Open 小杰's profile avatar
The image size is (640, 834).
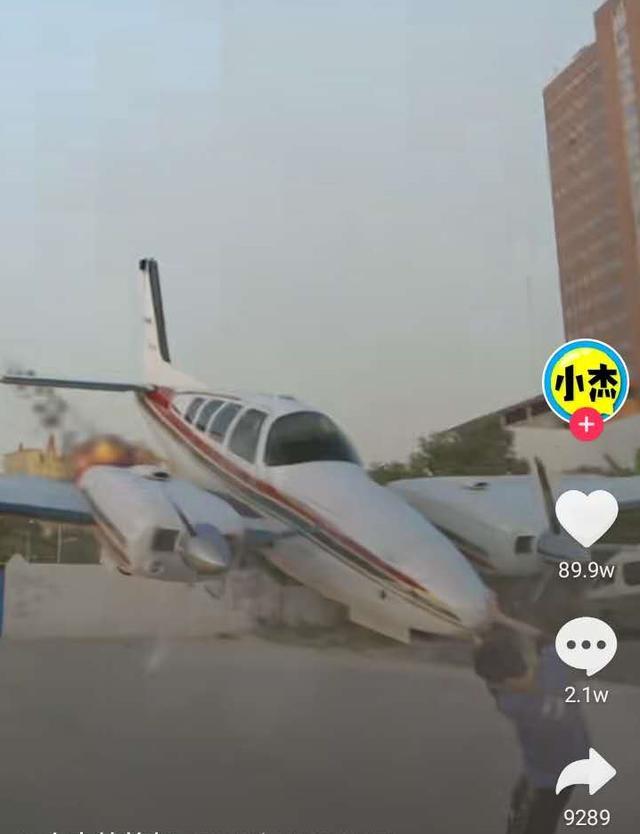tap(586, 380)
